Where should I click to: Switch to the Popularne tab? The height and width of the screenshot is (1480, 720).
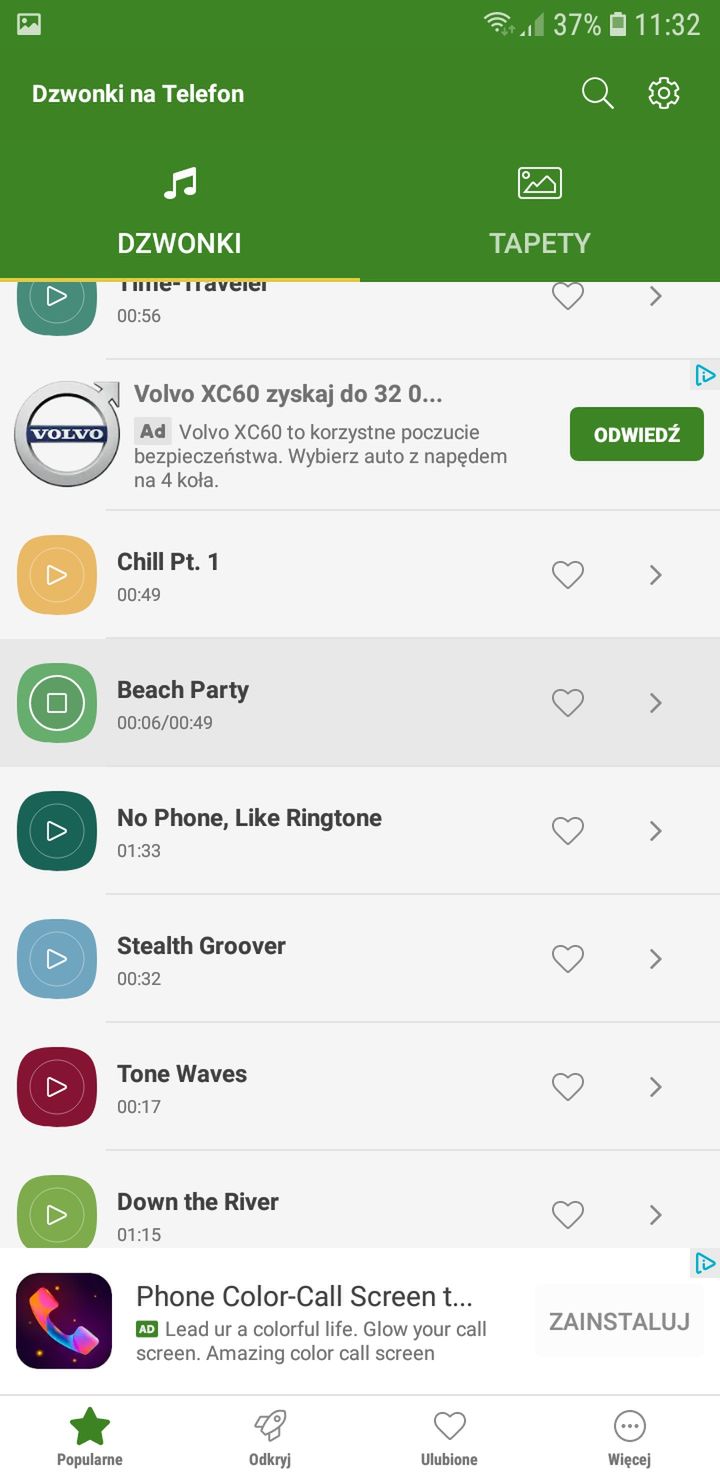pos(90,1437)
